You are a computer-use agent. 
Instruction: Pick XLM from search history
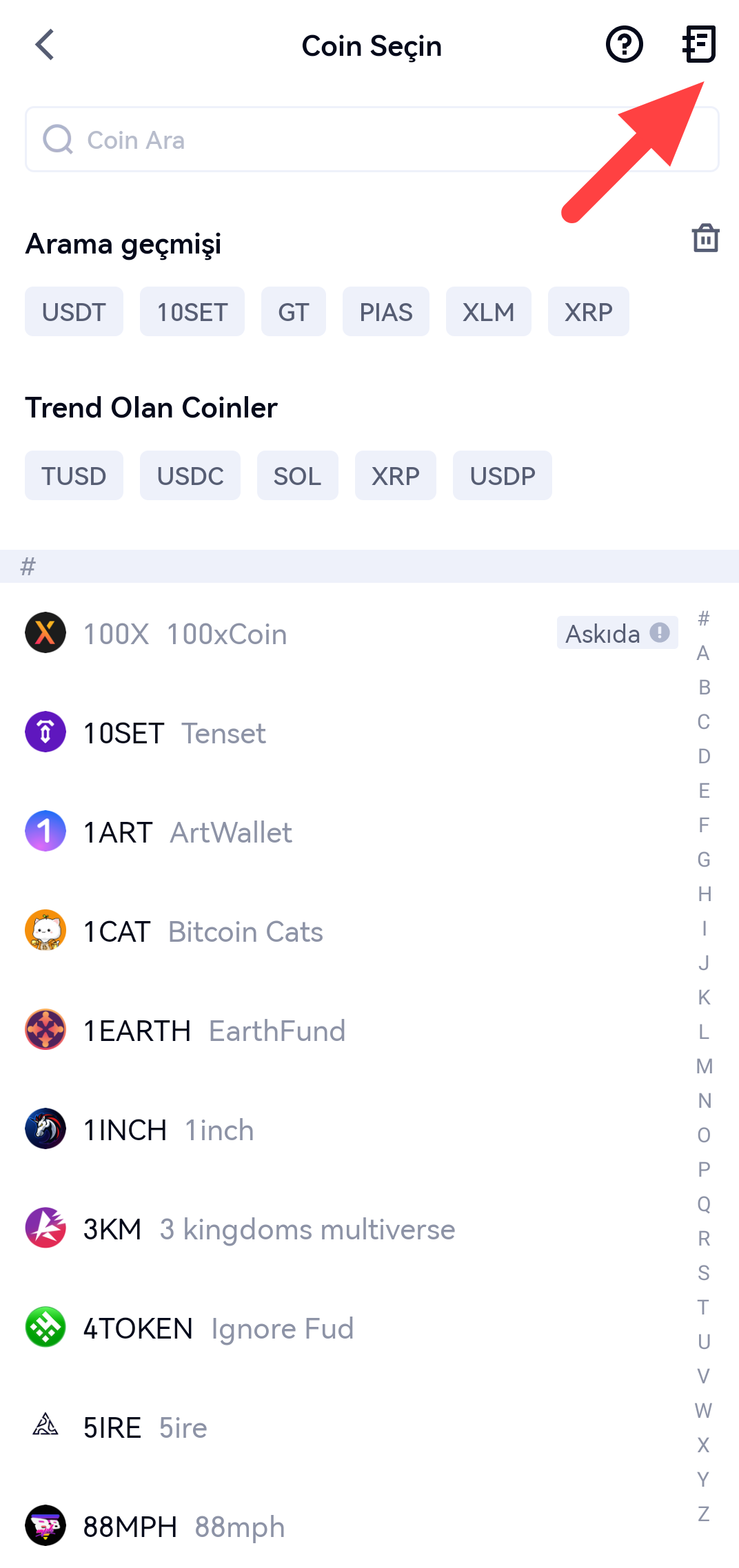click(x=488, y=312)
